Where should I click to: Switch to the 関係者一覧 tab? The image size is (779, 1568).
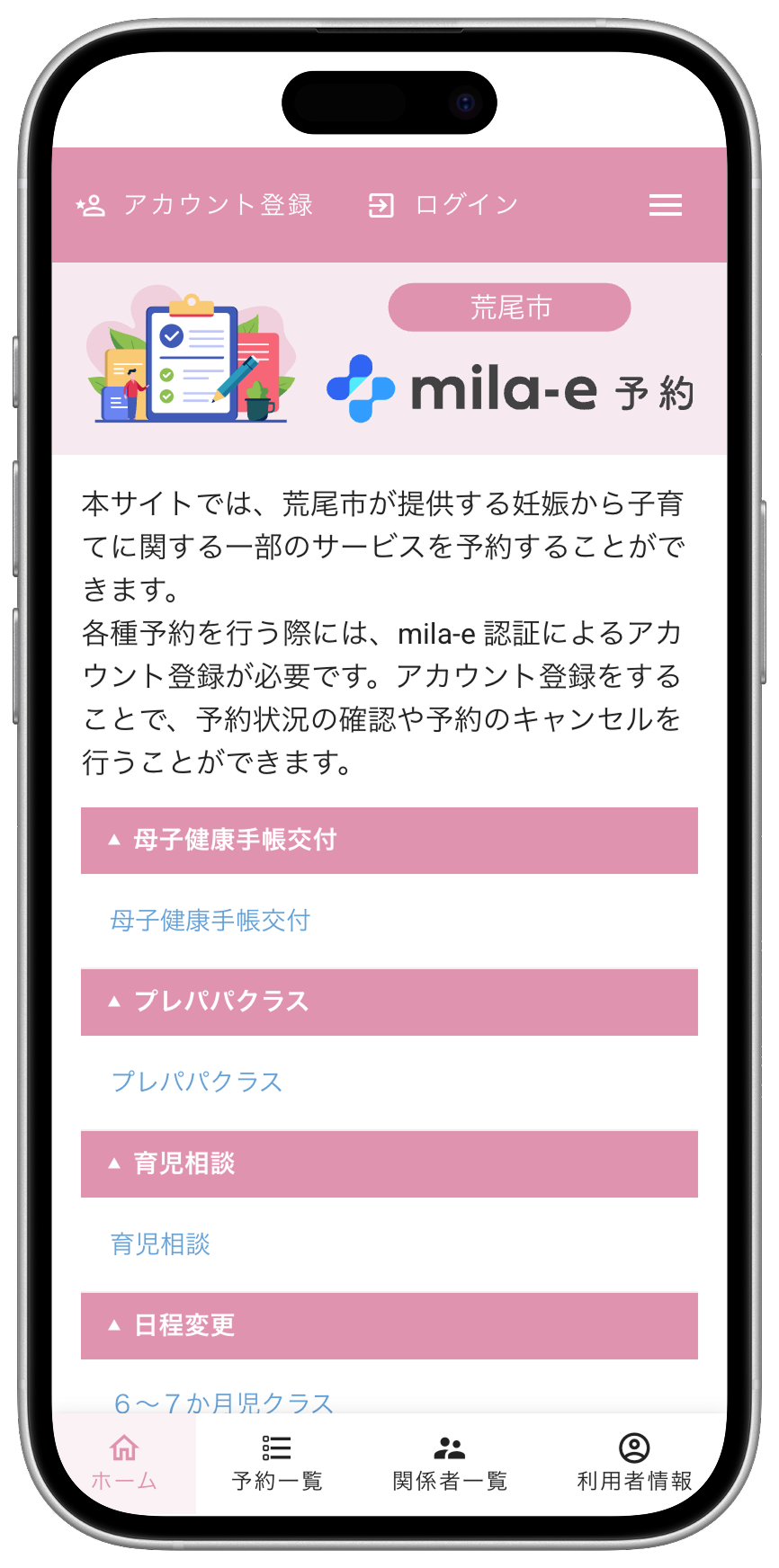450,1464
